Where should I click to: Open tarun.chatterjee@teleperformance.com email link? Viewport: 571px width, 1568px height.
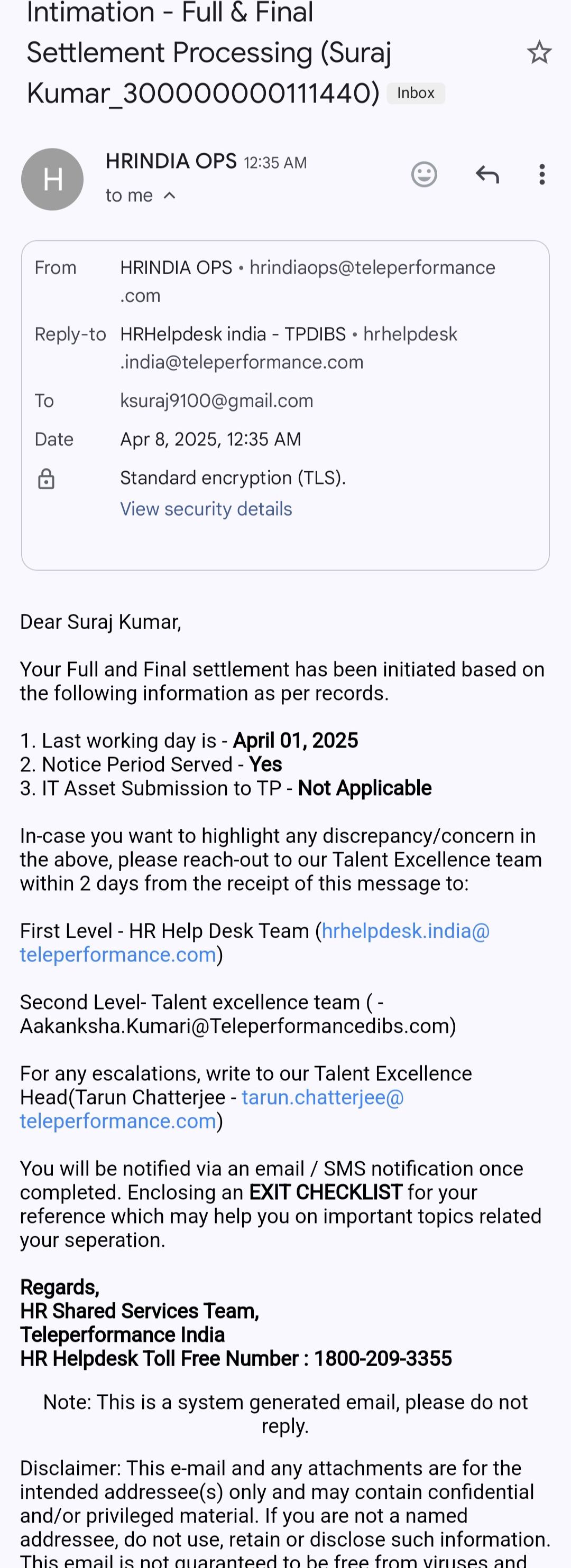323,1097
